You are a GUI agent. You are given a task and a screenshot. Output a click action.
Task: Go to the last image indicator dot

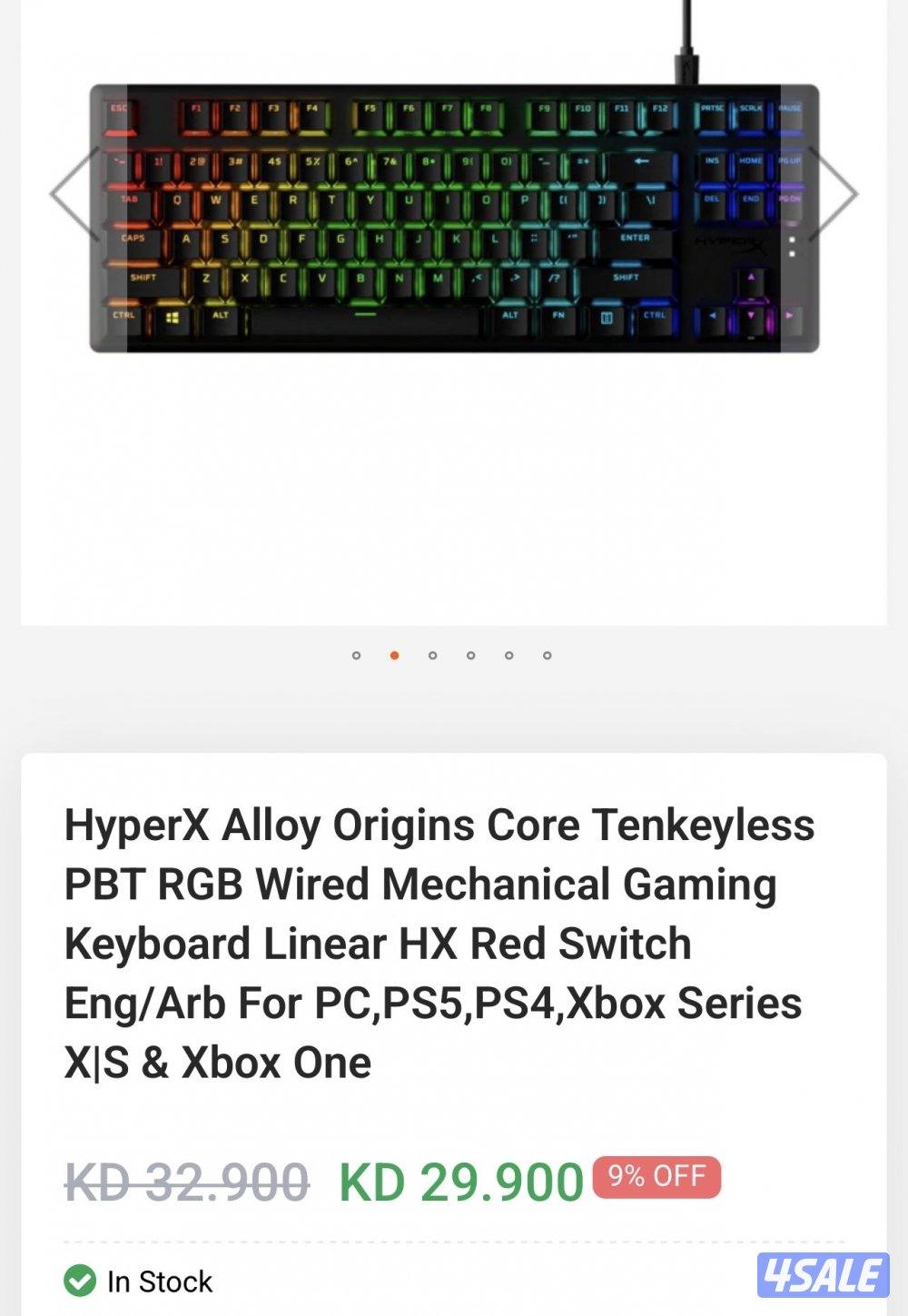547,656
